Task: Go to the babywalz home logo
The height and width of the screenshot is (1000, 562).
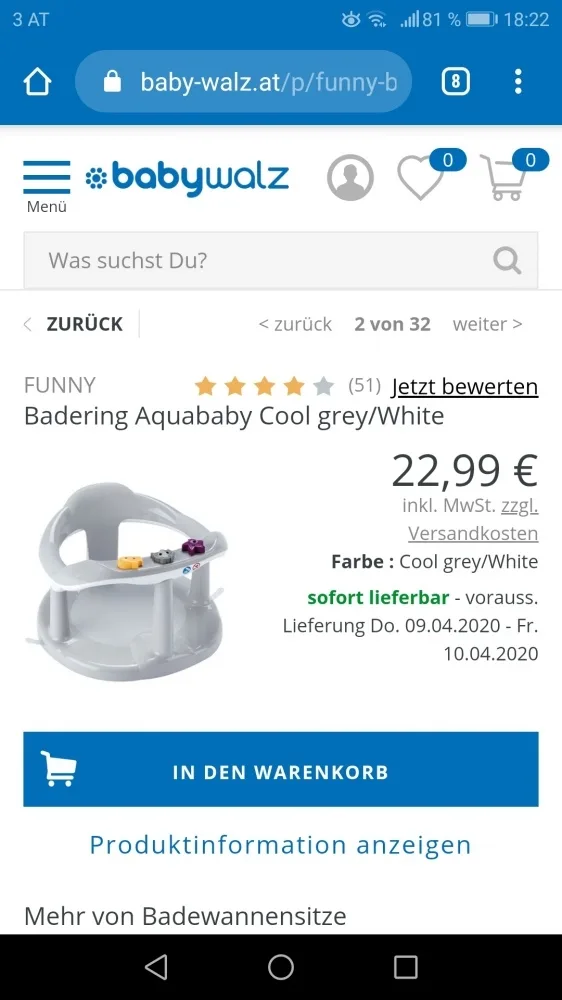Action: [187, 178]
